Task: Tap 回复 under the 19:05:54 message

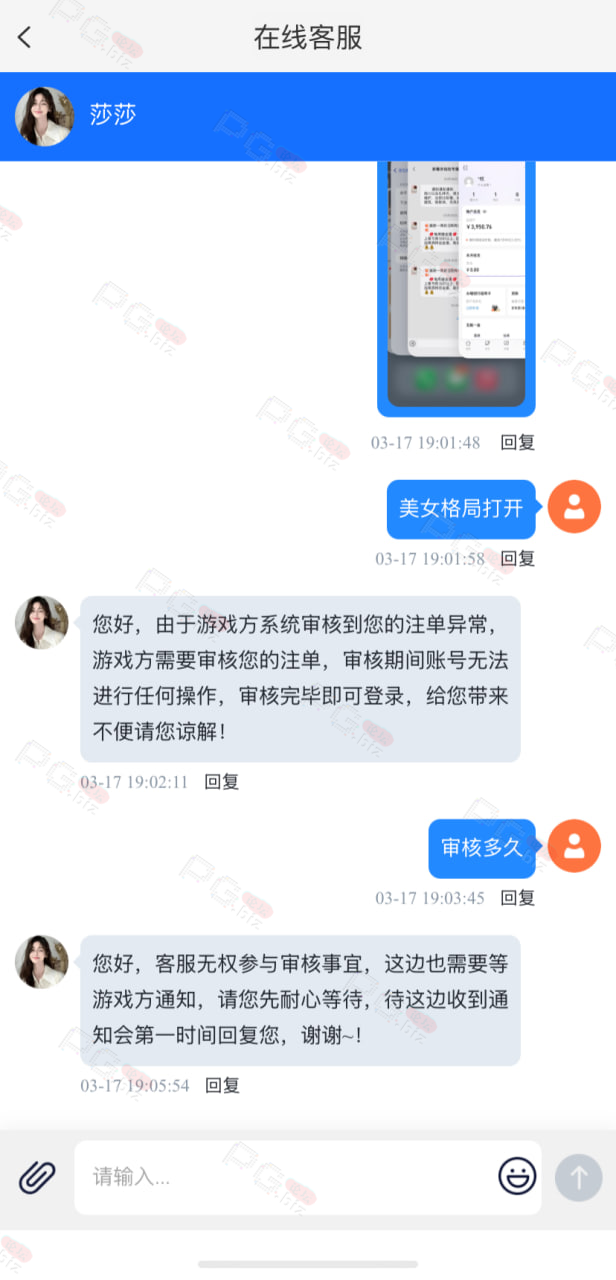Action: (x=222, y=1085)
